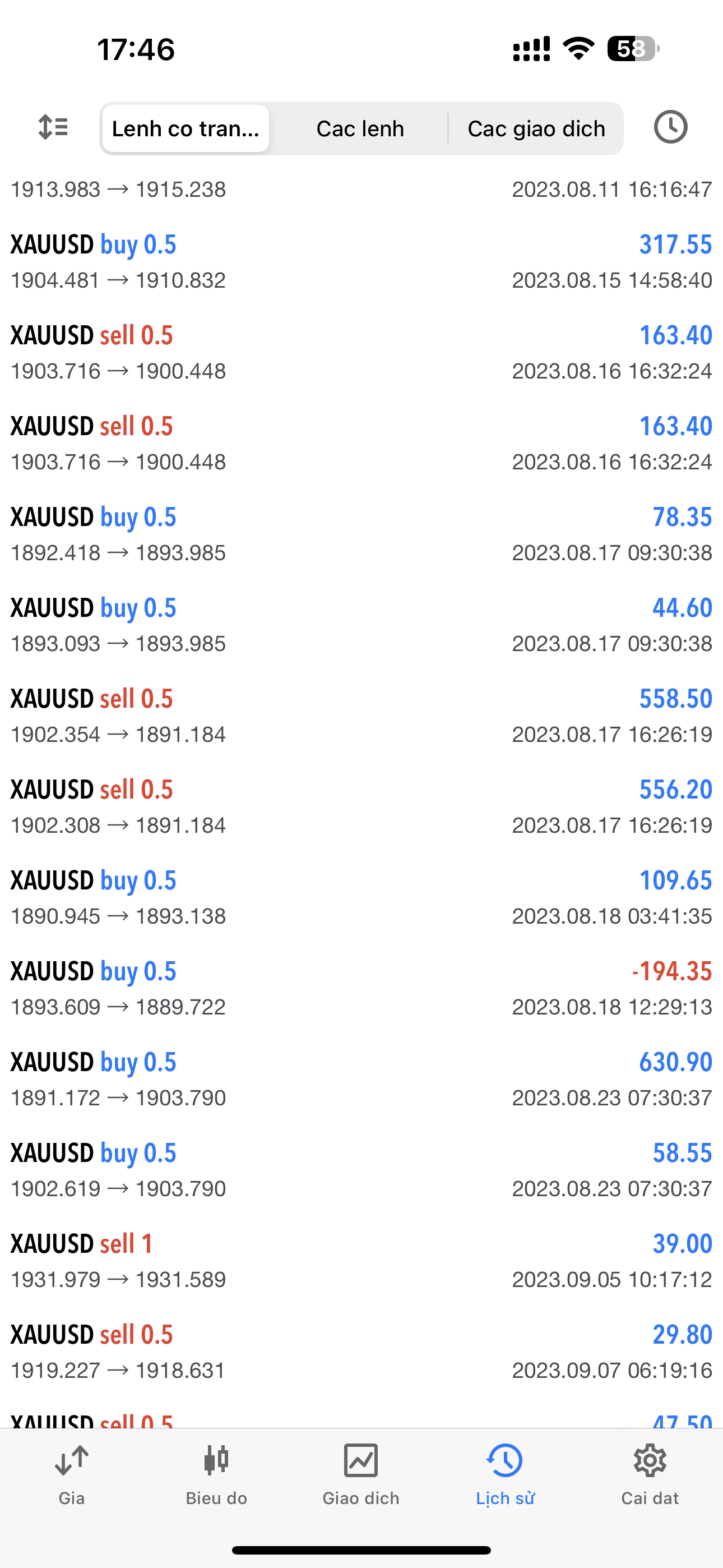
Task: Switch to Cac giao dich segment
Action: pyautogui.click(x=536, y=128)
